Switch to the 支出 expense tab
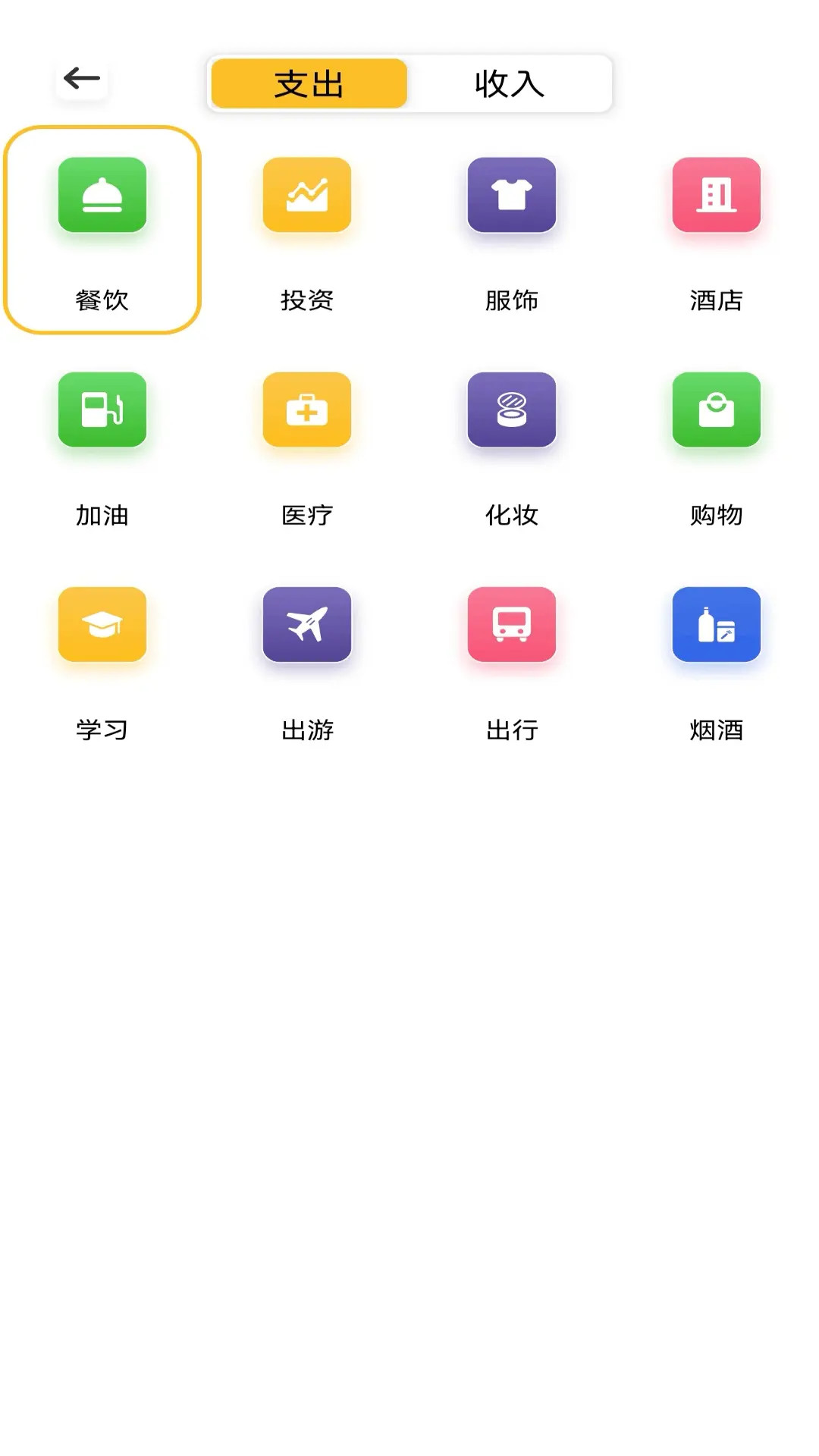The width and height of the screenshot is (819, 1456). click(x=308, y=85)
